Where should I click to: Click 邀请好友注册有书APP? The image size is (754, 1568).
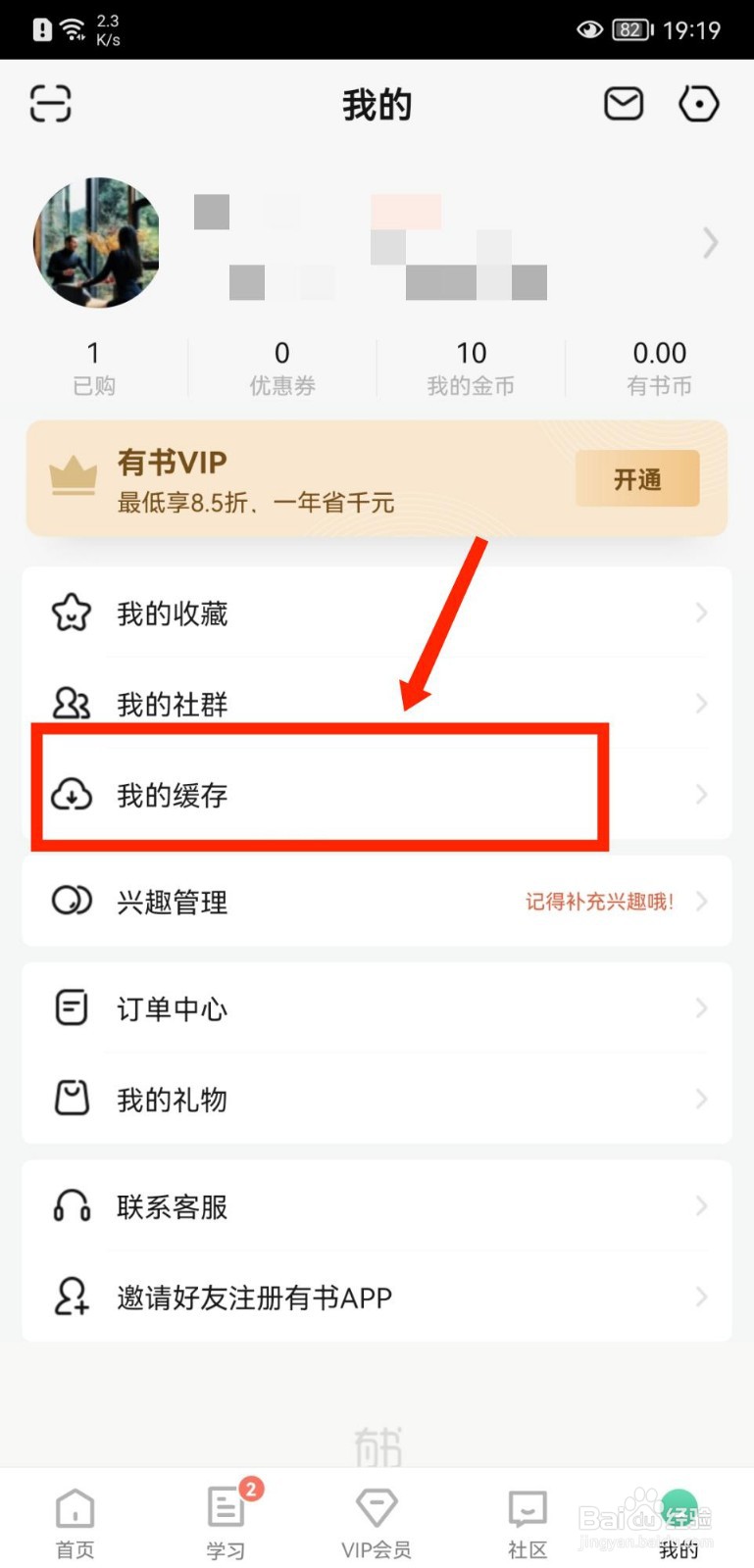click(253, 1297)
